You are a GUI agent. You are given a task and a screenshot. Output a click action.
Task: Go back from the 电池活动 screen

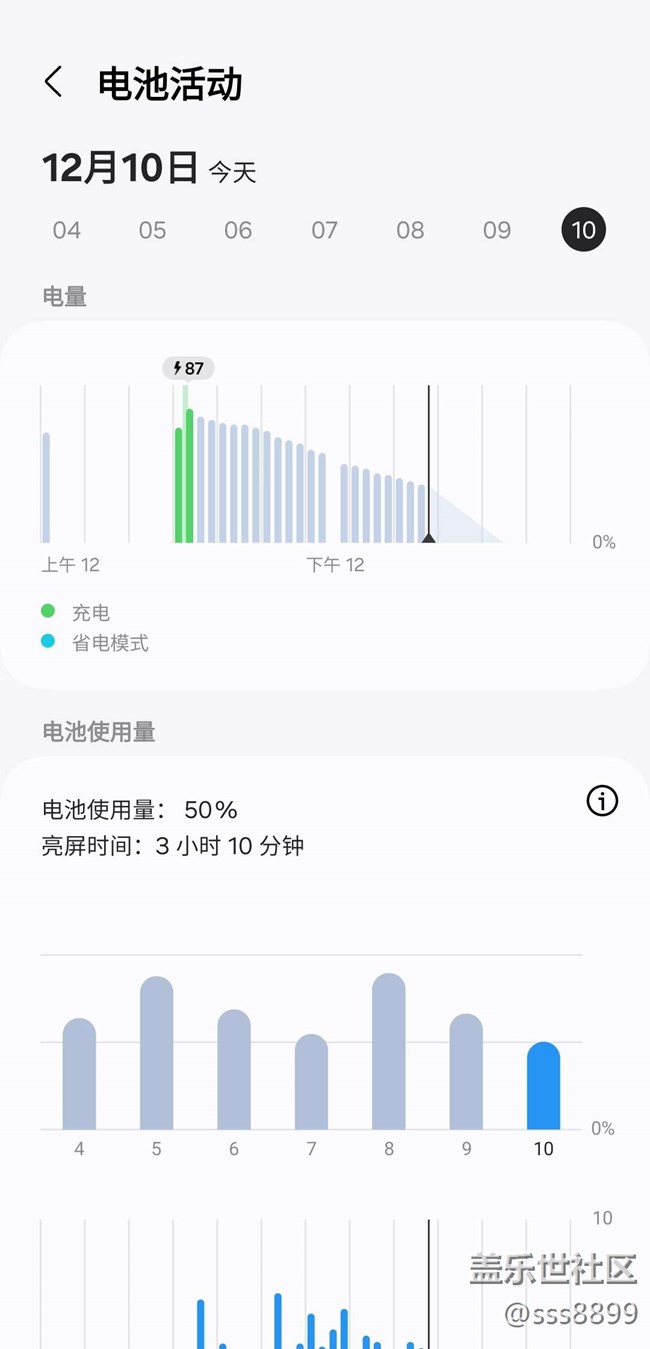54,83
